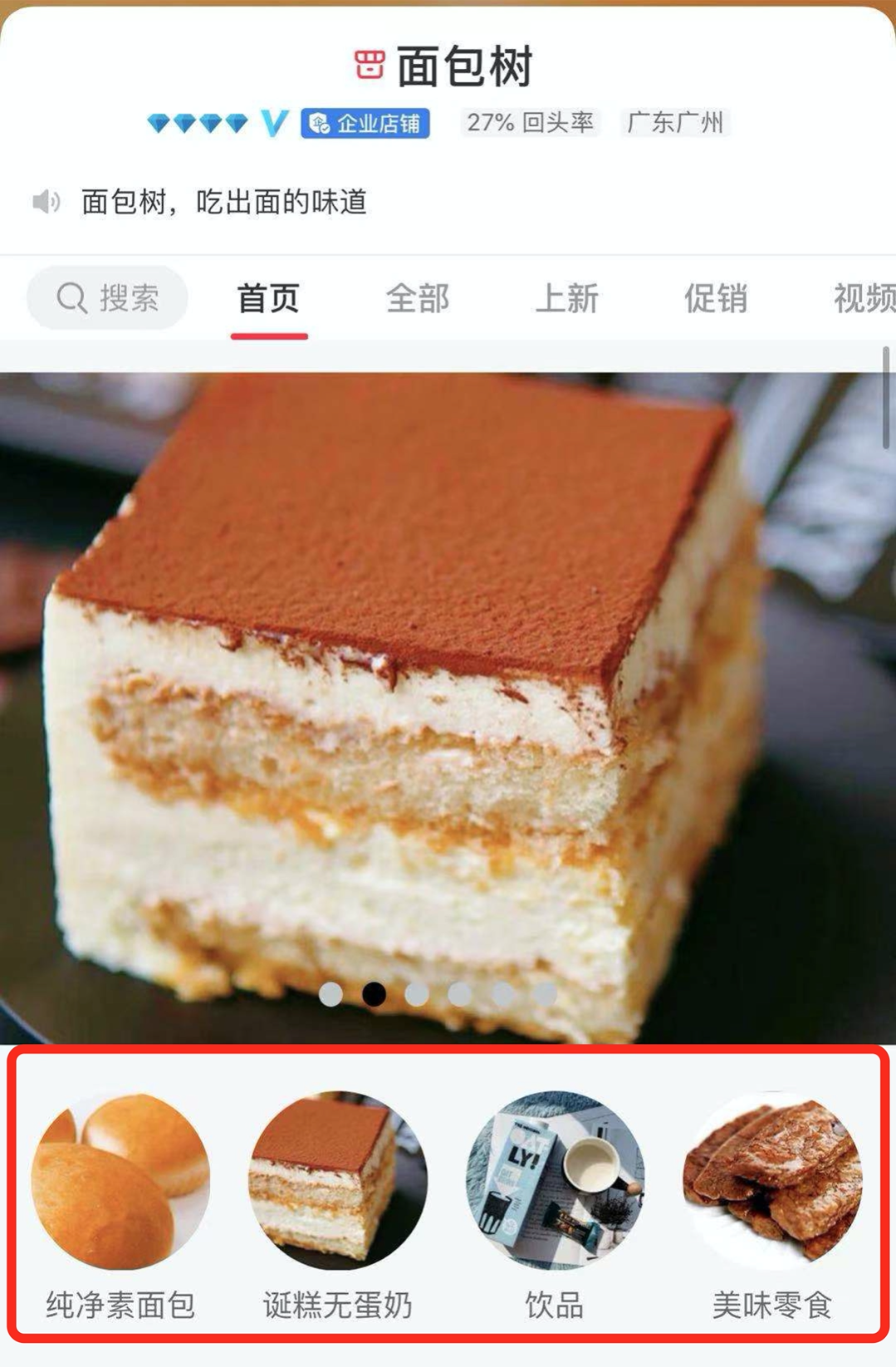Switch to the 视频 tab

coord(864,298)
